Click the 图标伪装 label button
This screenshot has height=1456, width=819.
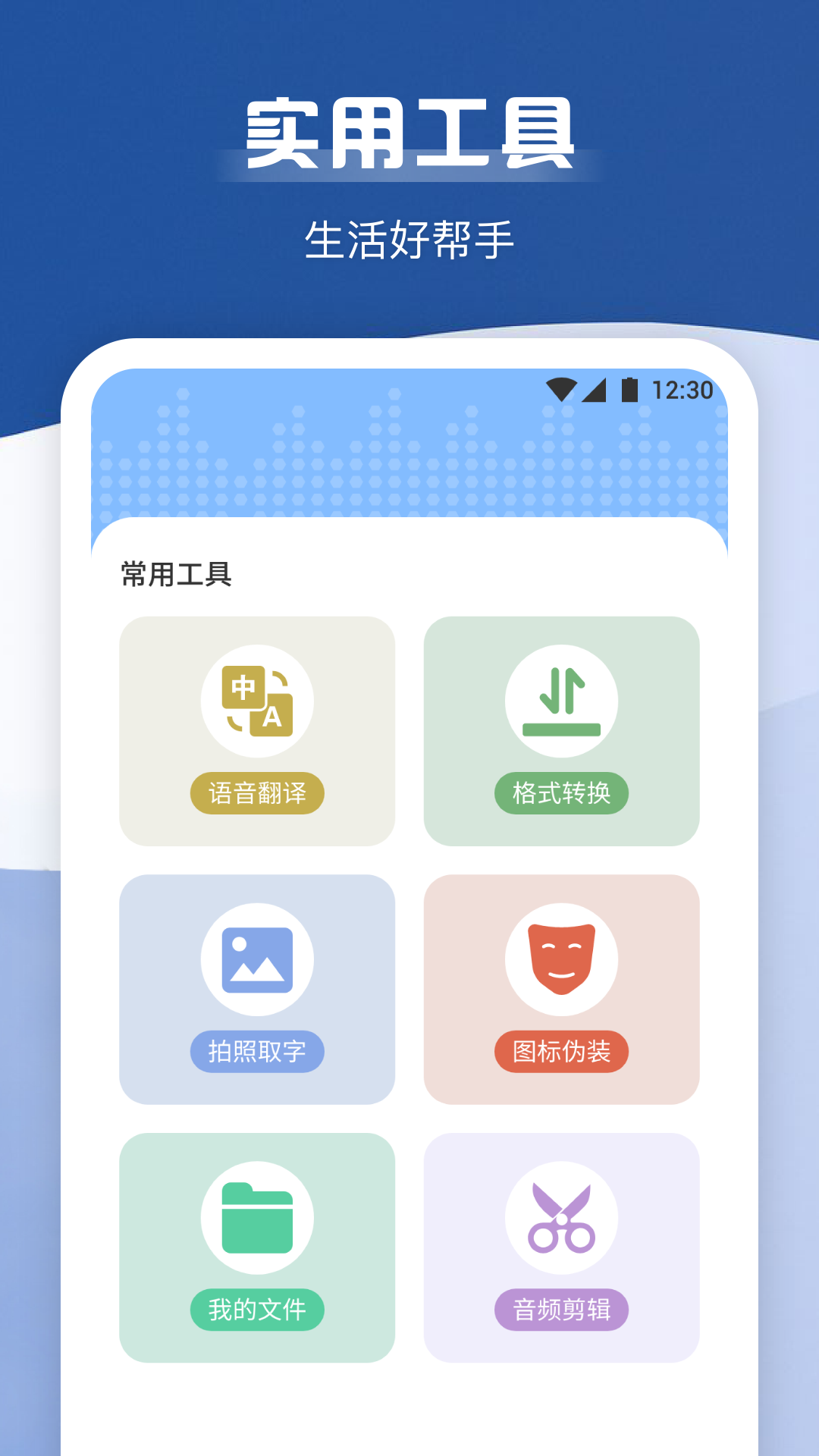tap(561, 1051)
